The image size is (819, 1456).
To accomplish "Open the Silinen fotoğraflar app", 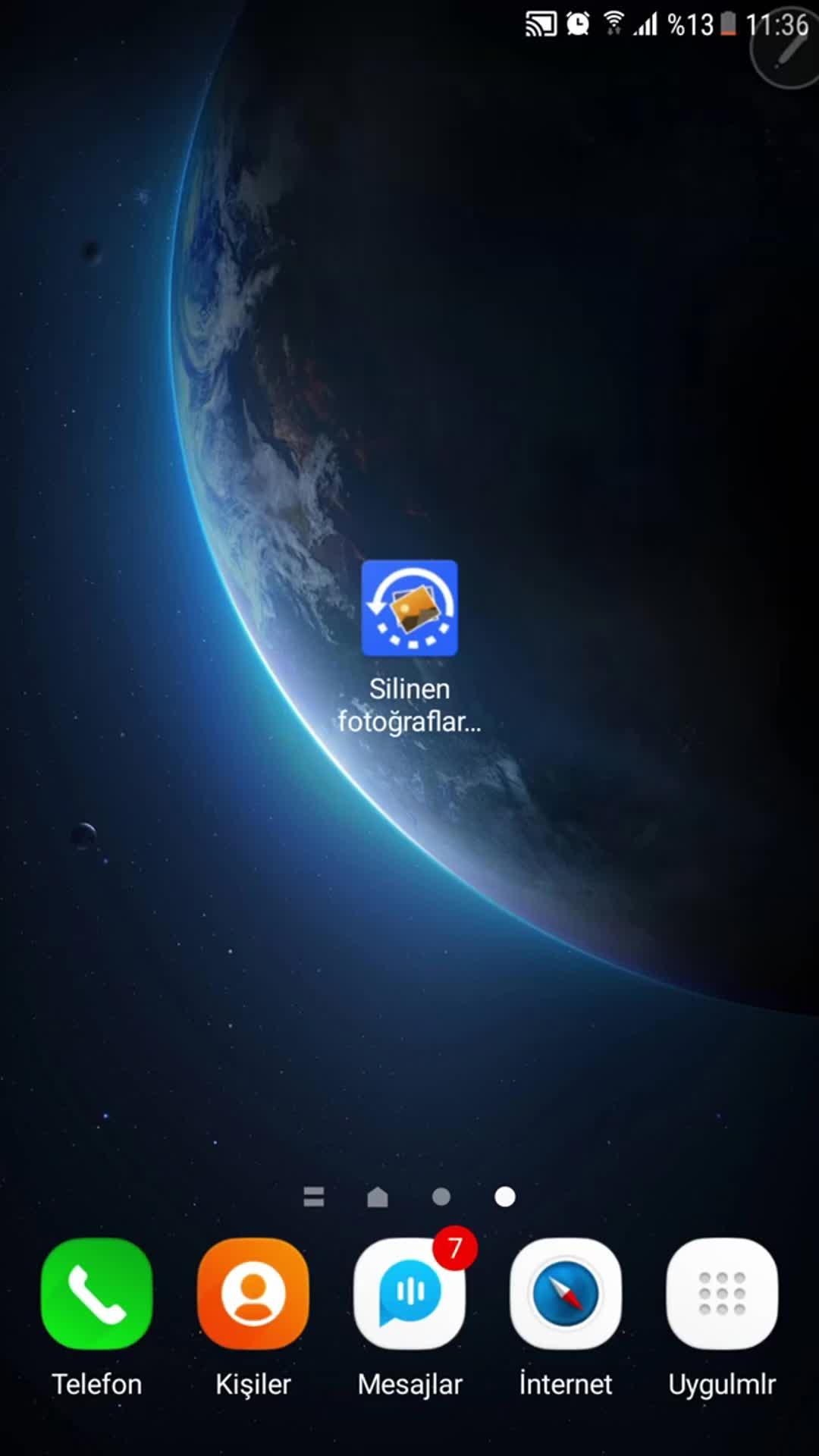I will [409, 608].
